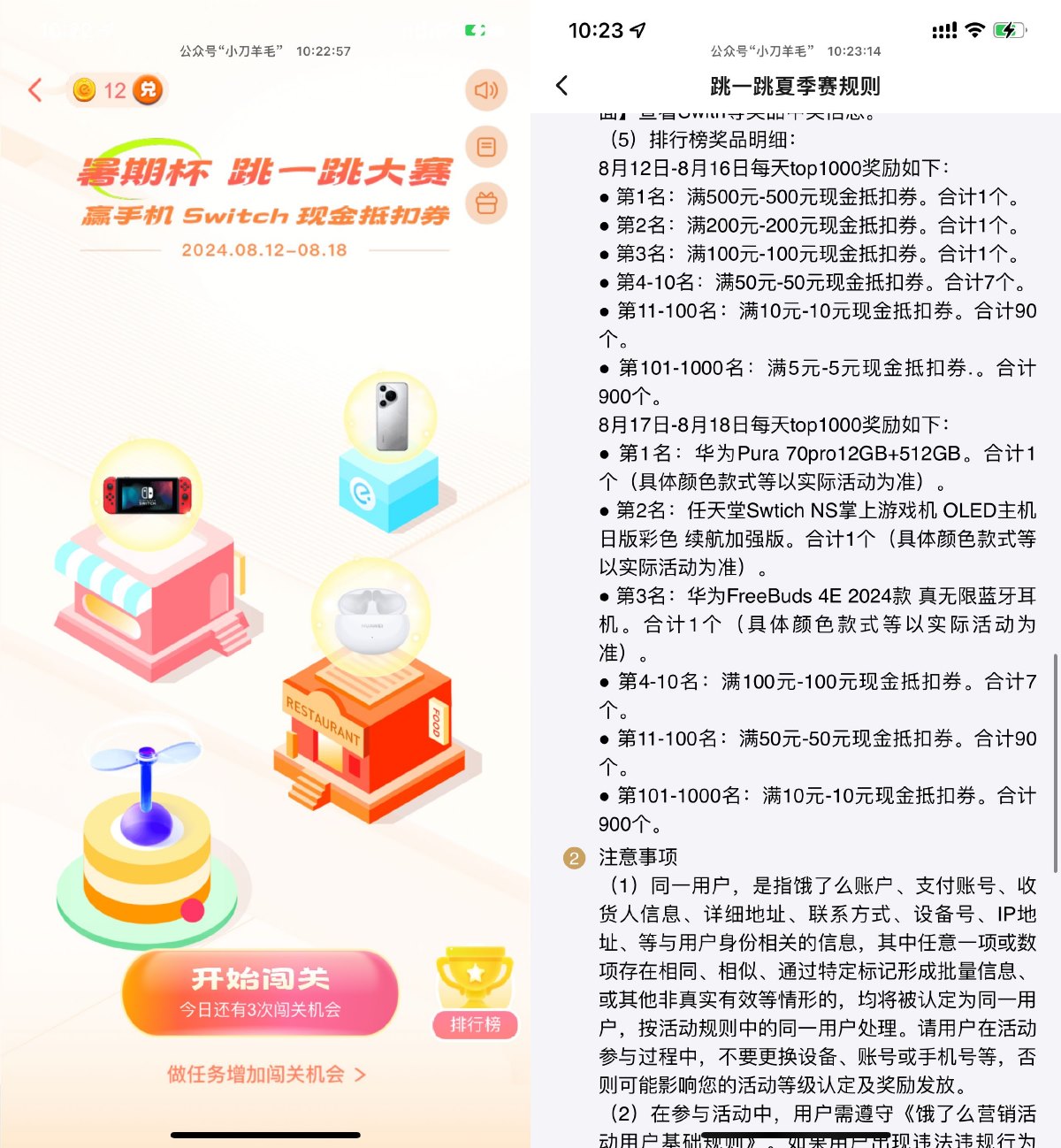This screenshot has width=1061, height=1148.
Task: Mute game sound with the speaker toggle
Action: [485, 90]
